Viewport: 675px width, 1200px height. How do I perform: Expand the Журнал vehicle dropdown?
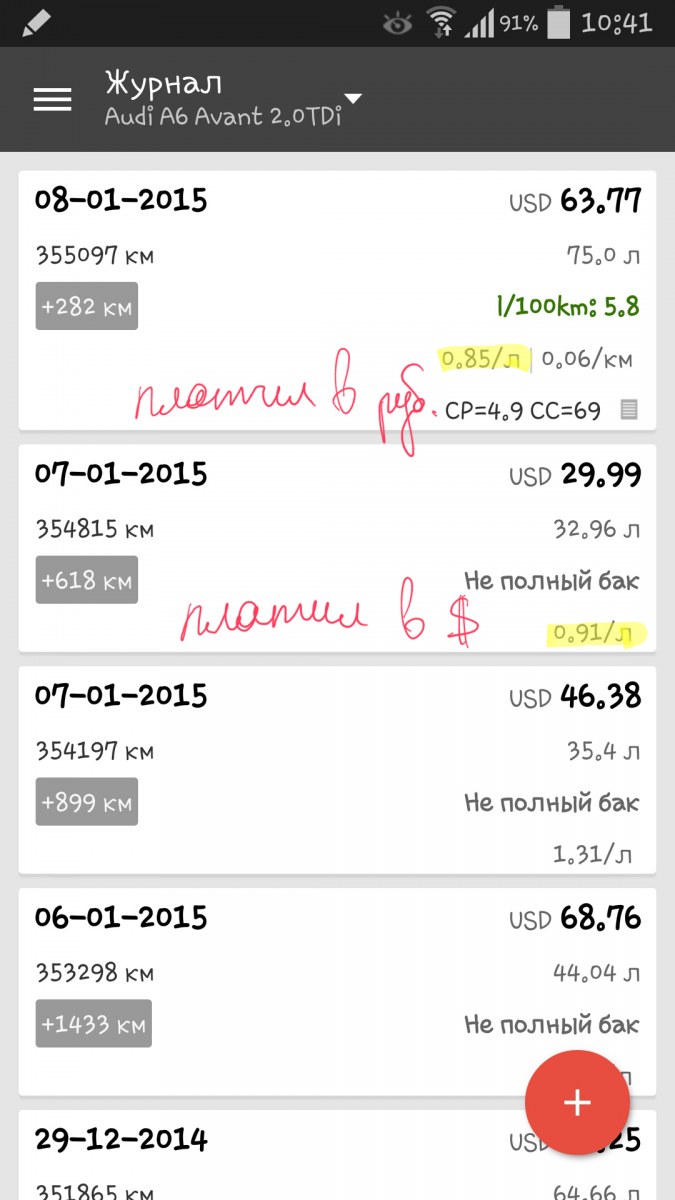[x=233, y=99]
